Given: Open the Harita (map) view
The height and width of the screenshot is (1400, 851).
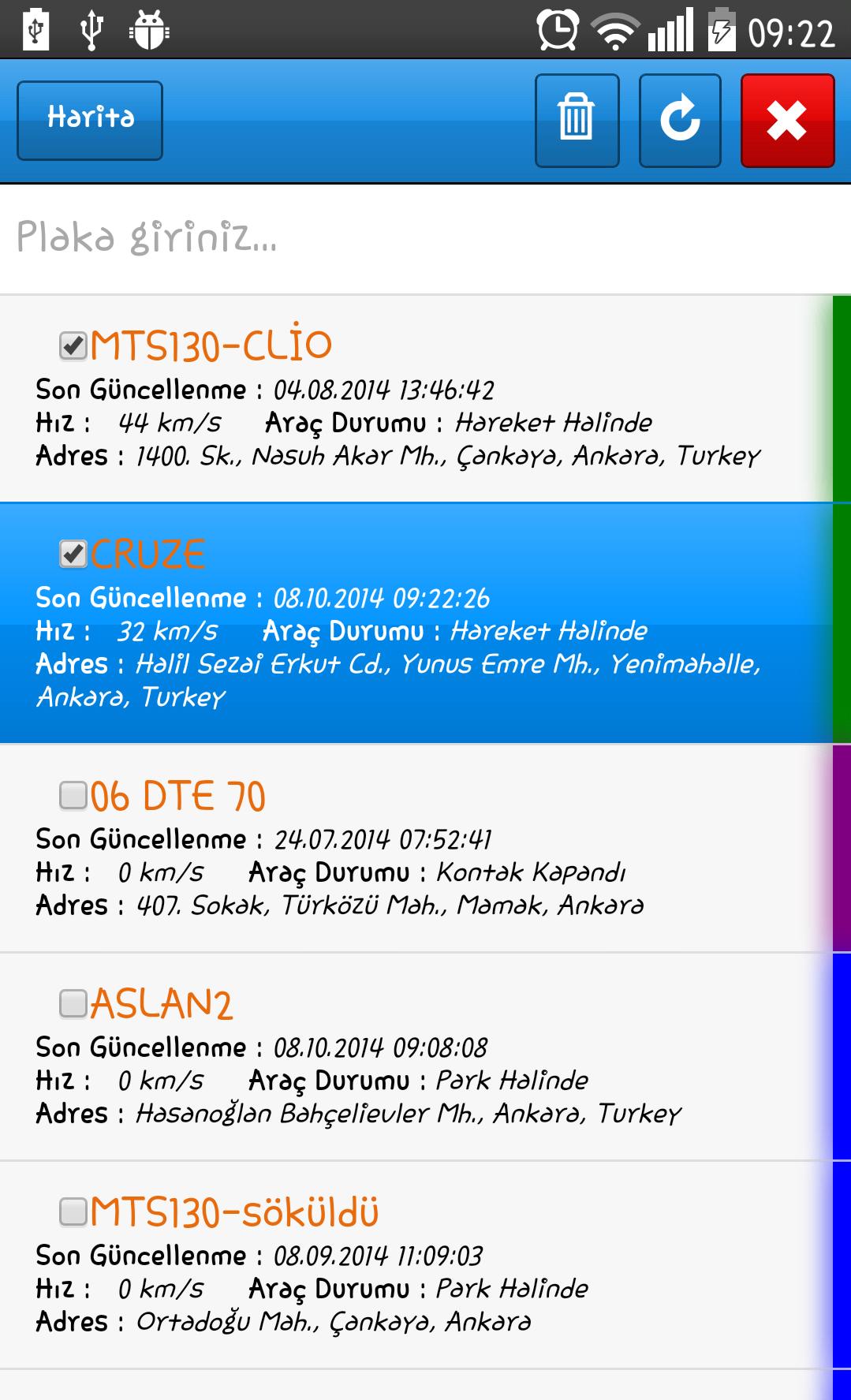Looking at the screenshot, I should tap(89, 118).
